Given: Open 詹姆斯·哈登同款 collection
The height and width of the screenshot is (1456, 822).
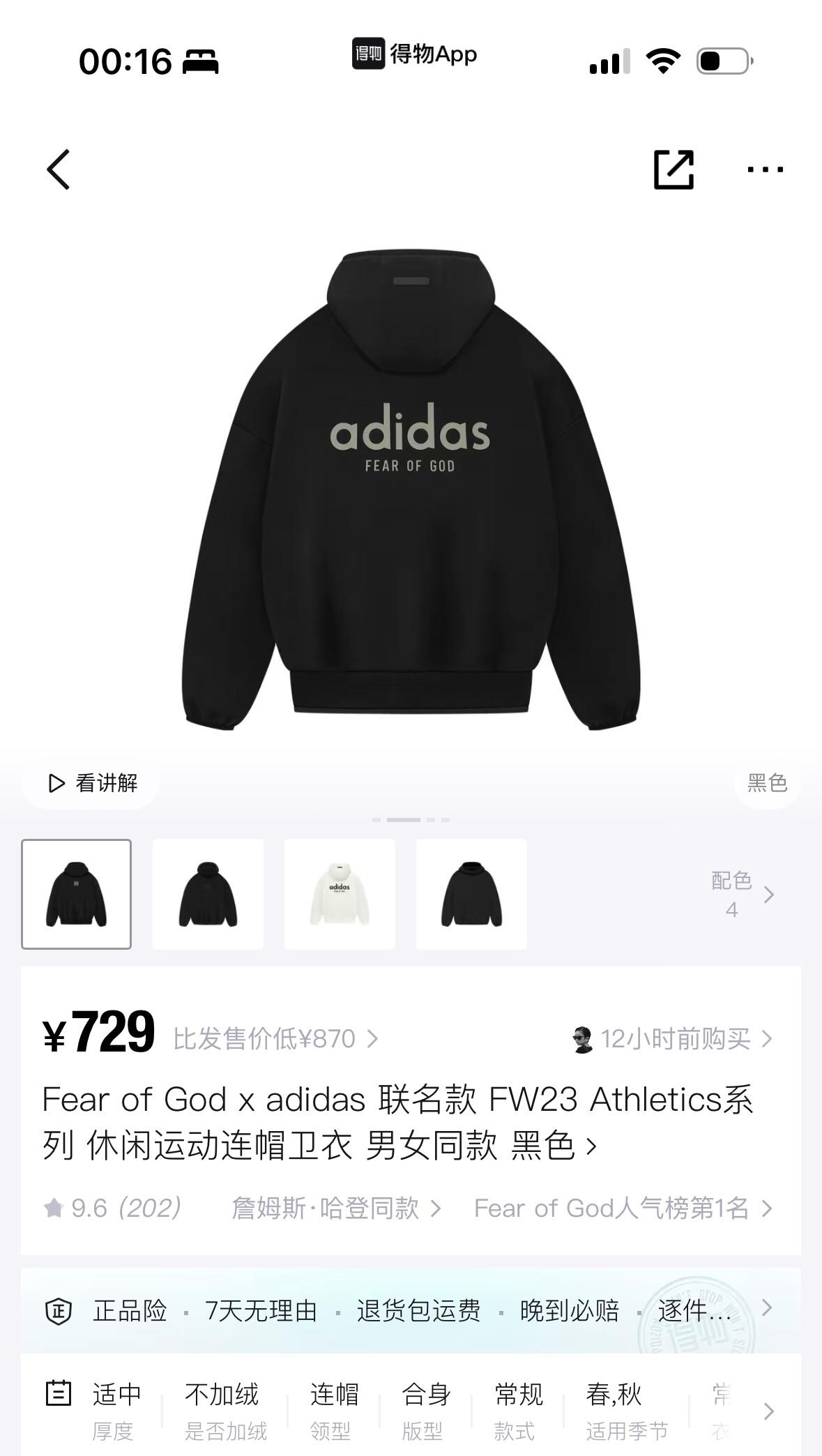Looking at the screenshot, I should click(x=335, y=1208).
